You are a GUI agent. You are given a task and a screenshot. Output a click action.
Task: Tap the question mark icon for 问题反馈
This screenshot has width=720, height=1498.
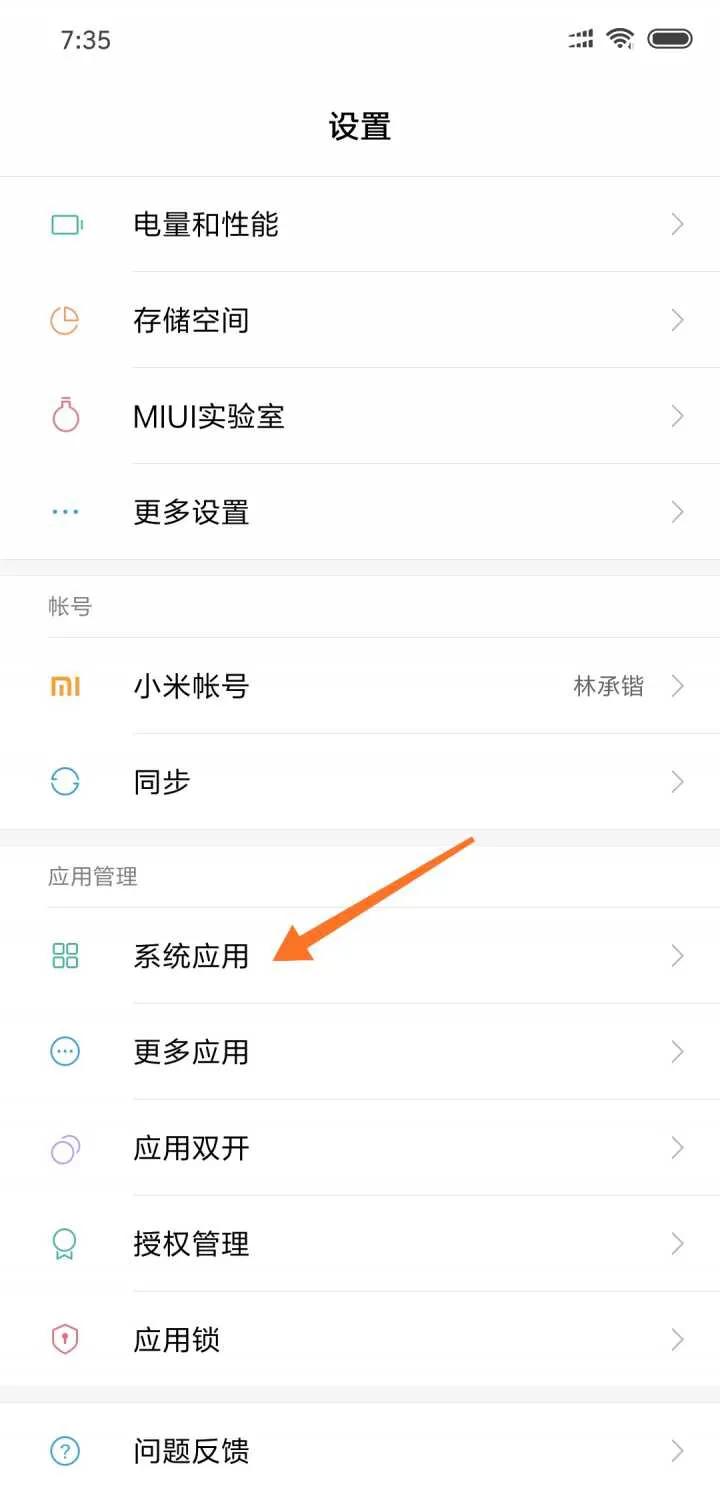[64, 1451]
